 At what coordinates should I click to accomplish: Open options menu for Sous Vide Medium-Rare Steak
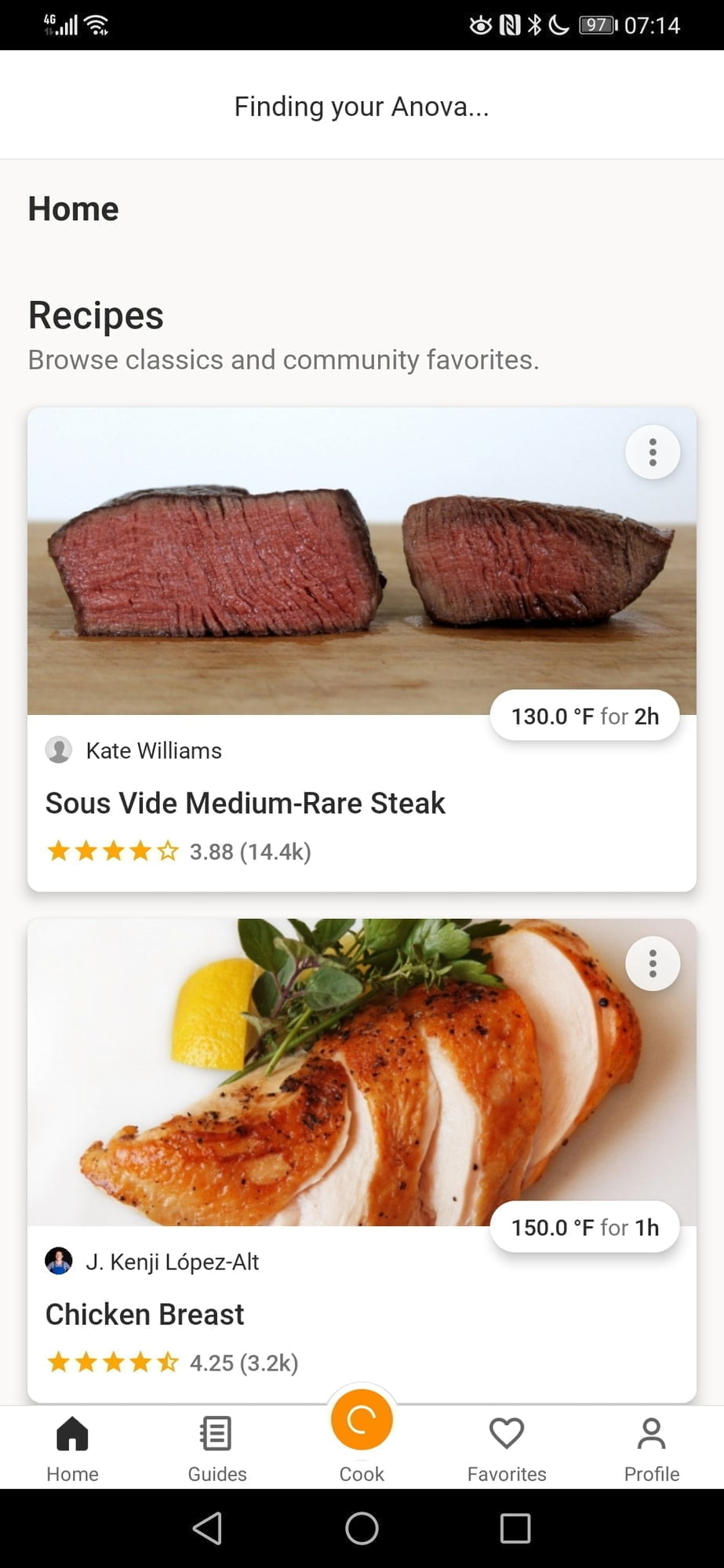pyautogui.click(x=652, y=452)
